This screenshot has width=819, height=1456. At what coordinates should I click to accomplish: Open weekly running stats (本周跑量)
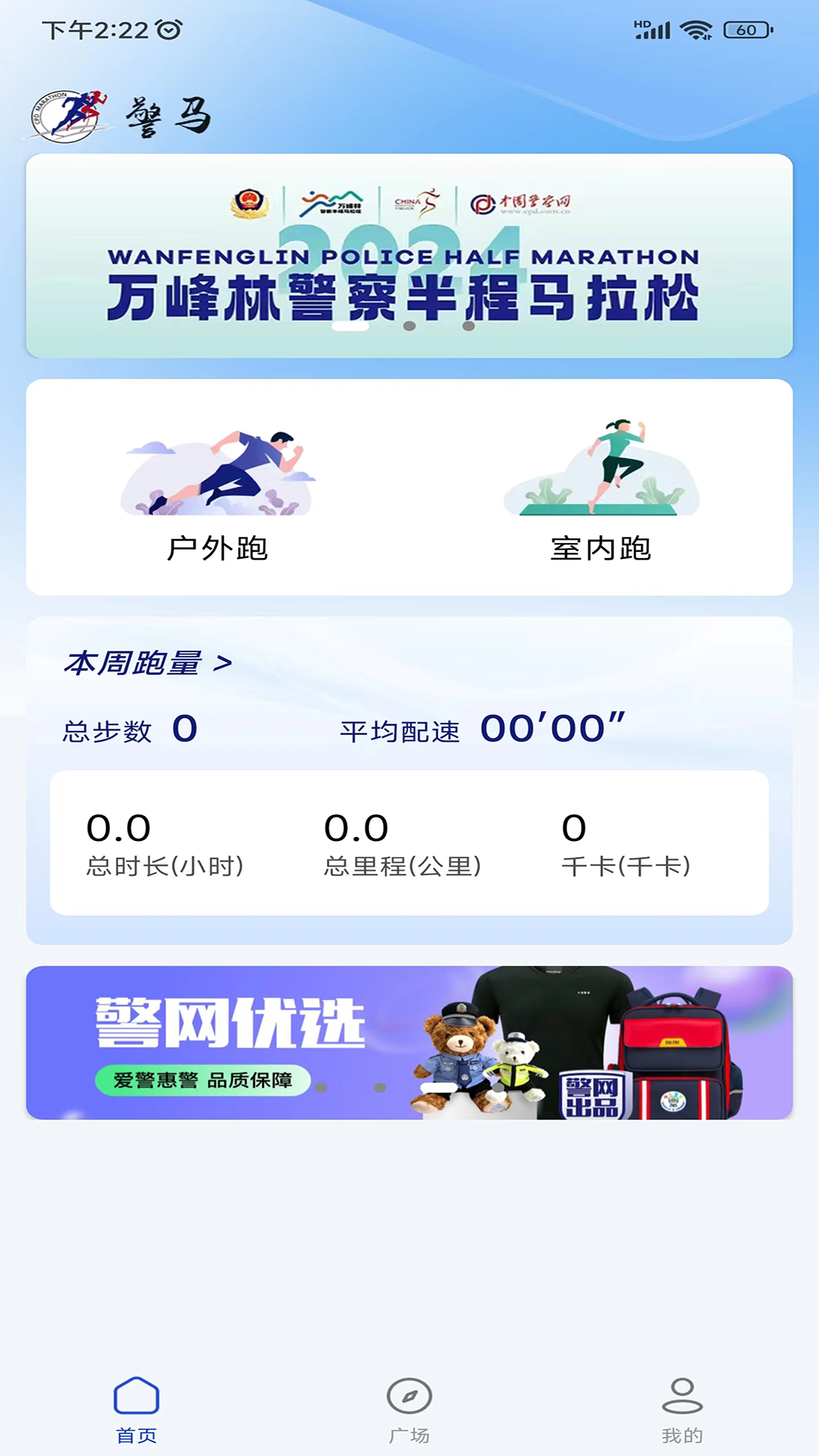click(148, 664)
